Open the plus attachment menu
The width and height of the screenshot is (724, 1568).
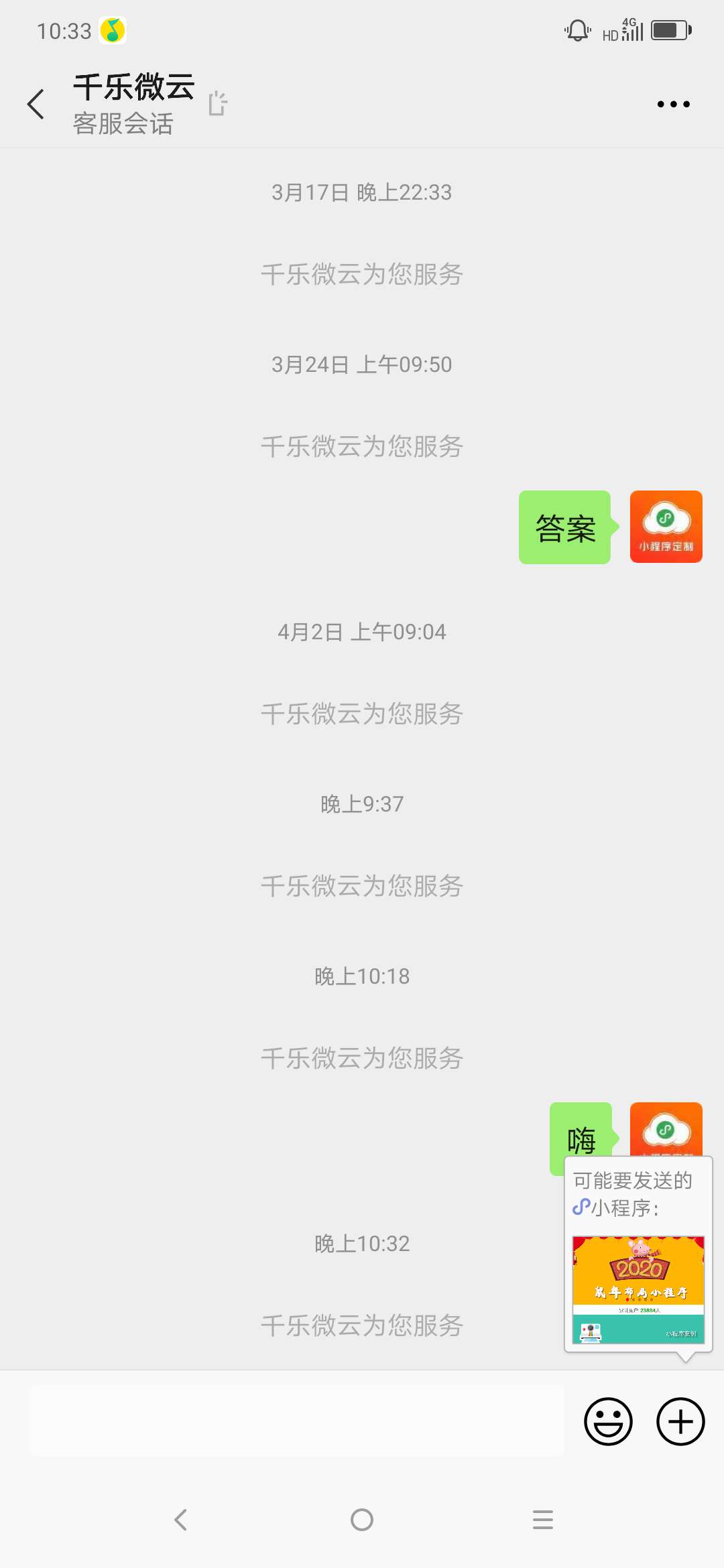680,1421
